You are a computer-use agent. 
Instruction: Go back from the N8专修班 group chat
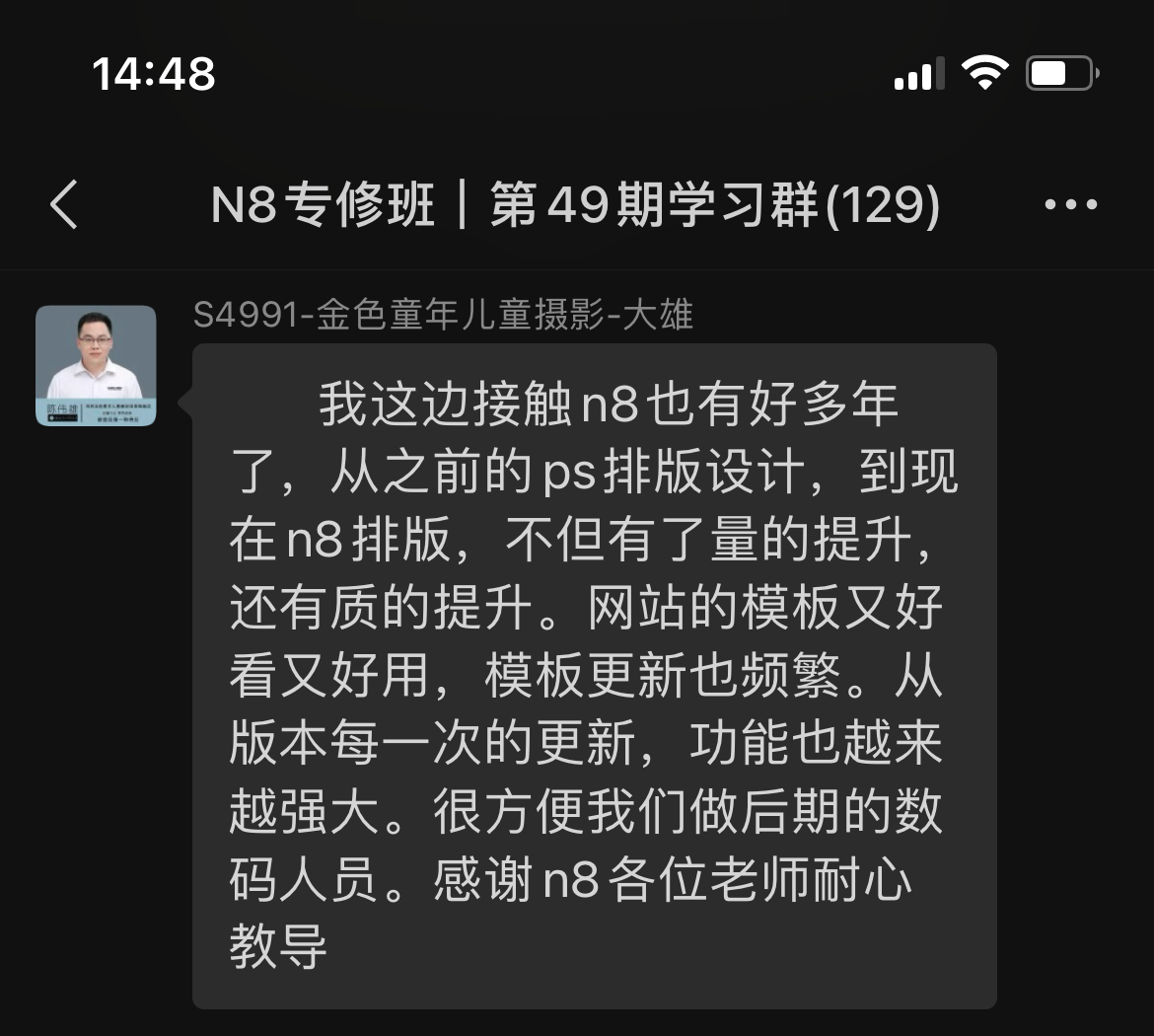(x=64, y=205)
